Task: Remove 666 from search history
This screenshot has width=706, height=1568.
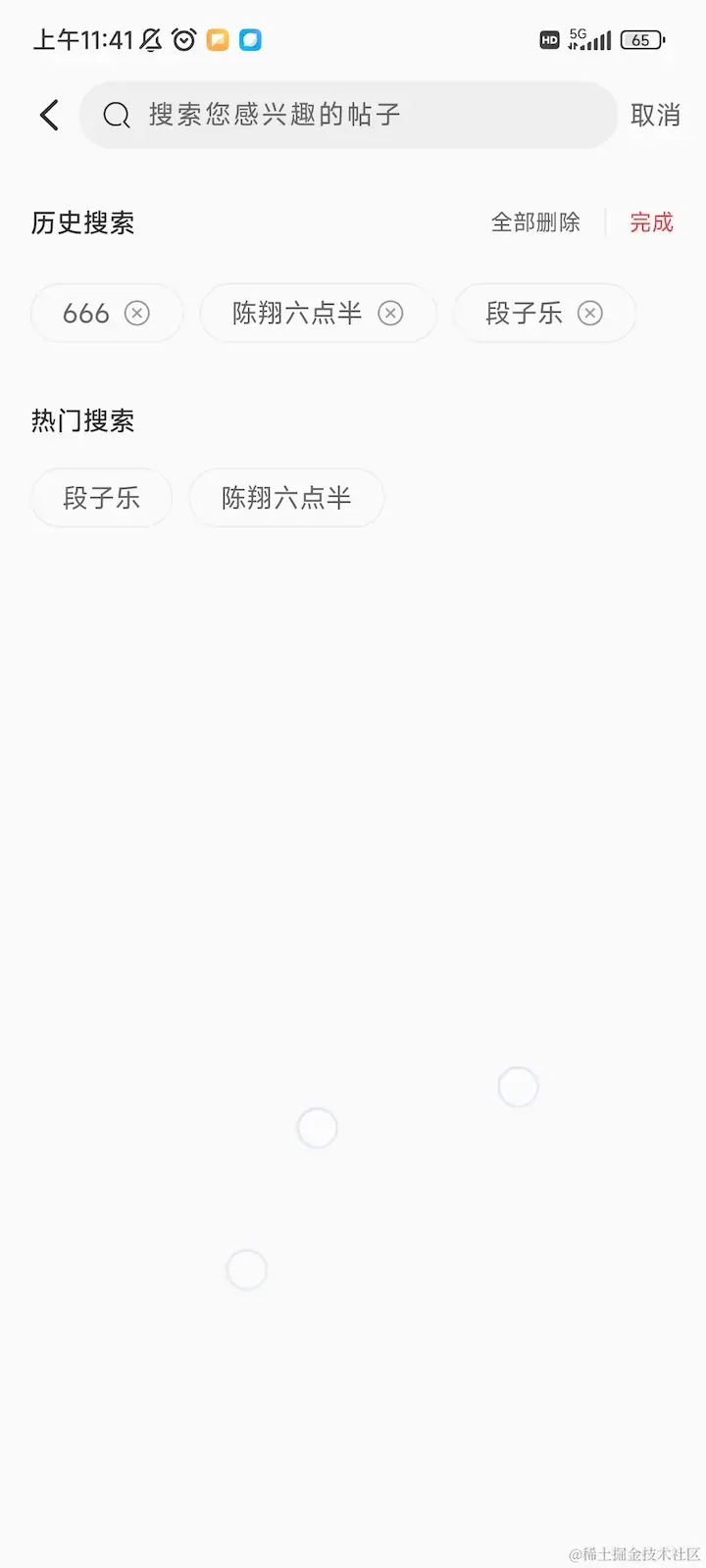Action: (x=137, y=314)
